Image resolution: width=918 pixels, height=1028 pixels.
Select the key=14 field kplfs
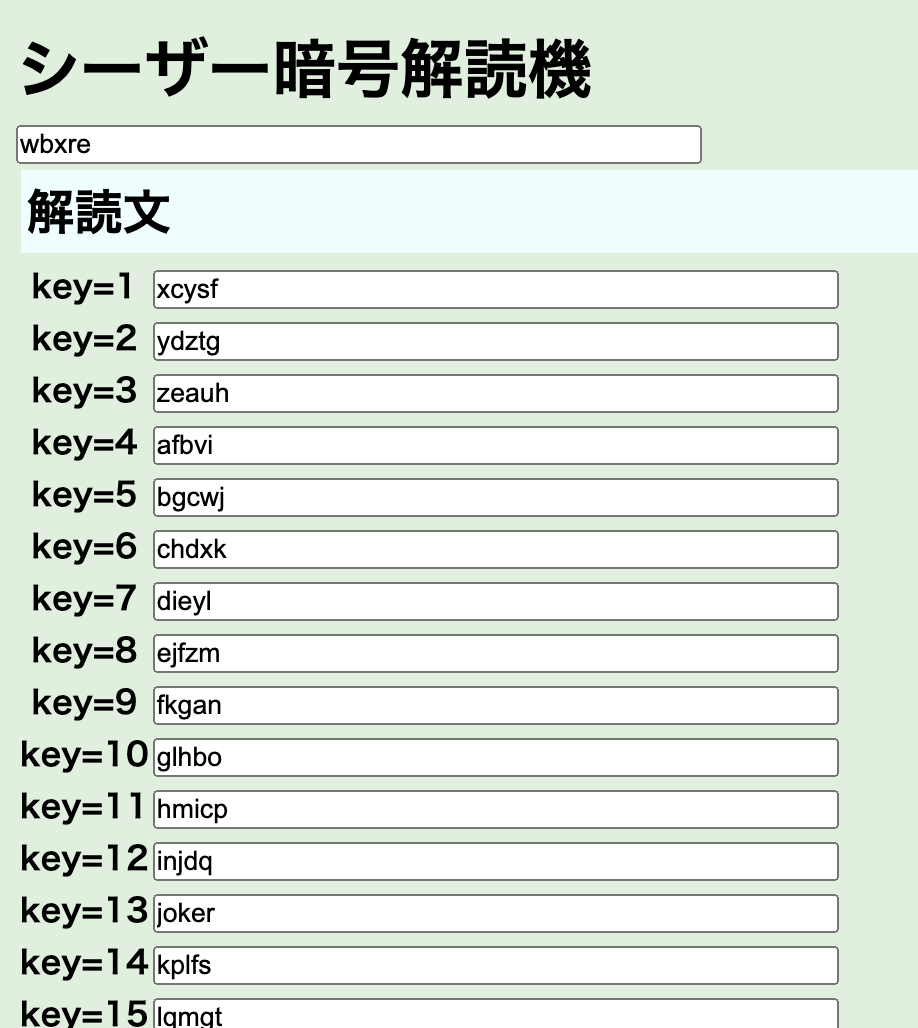pyautogui.click(x=495, y=966)
